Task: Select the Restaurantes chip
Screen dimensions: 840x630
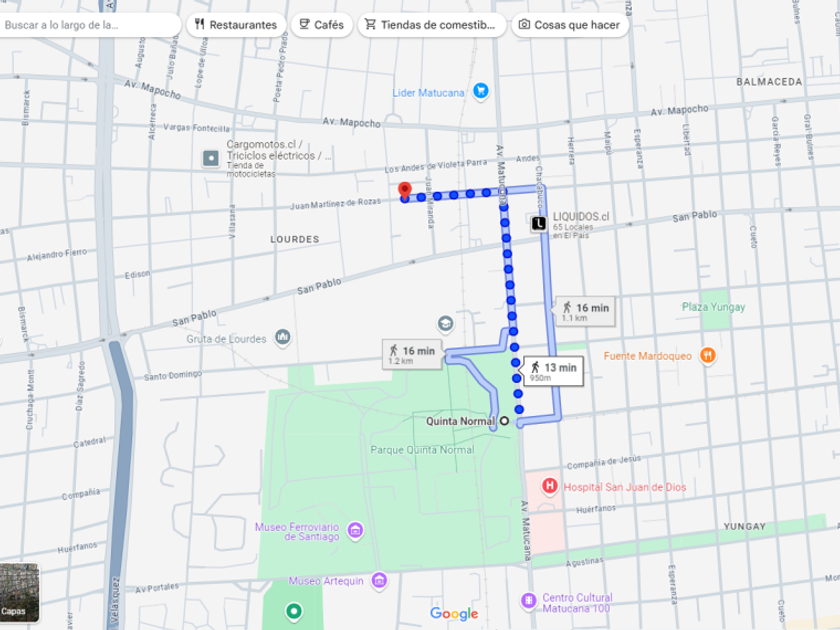Action: click(x=236, y=25)
